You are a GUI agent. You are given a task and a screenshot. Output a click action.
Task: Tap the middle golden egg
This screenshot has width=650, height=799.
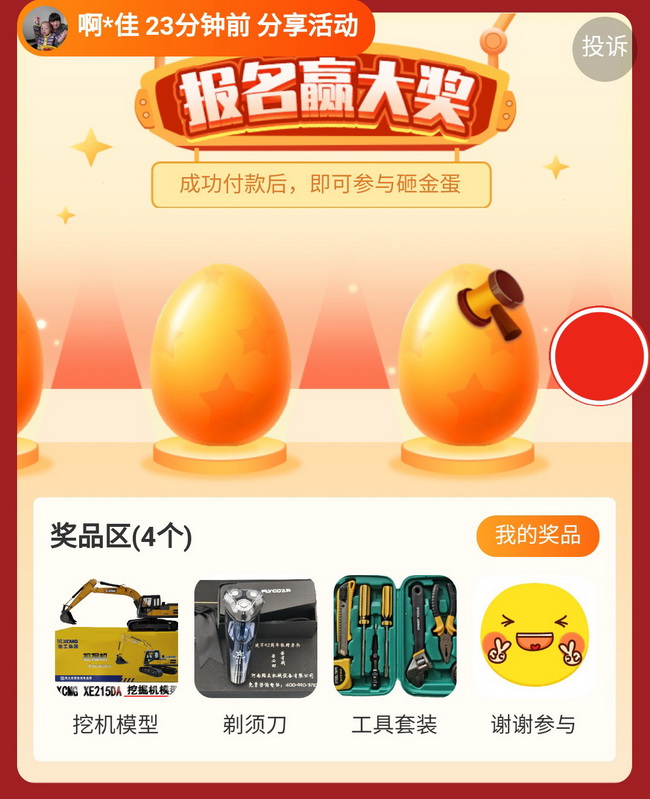[220, 356]
